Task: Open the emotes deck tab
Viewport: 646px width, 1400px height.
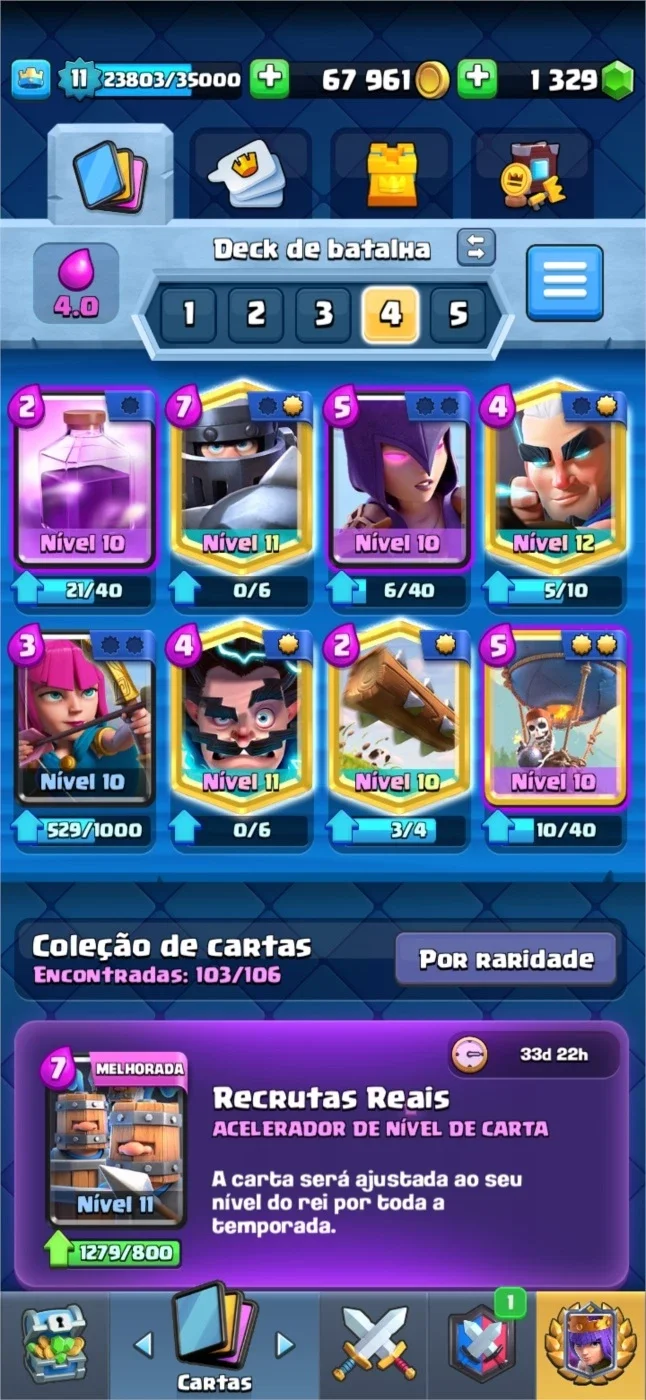Action: (249, 174)
